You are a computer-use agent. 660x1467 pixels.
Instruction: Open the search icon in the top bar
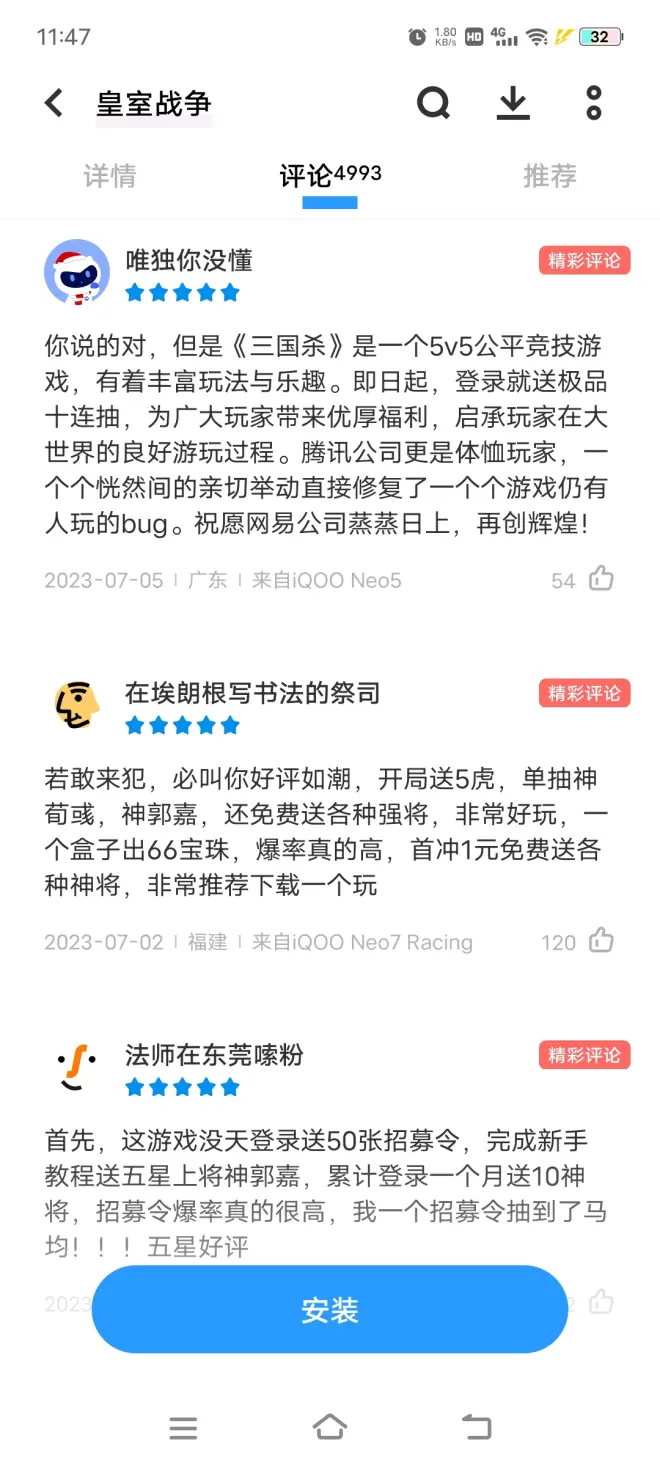click(433, 102)
